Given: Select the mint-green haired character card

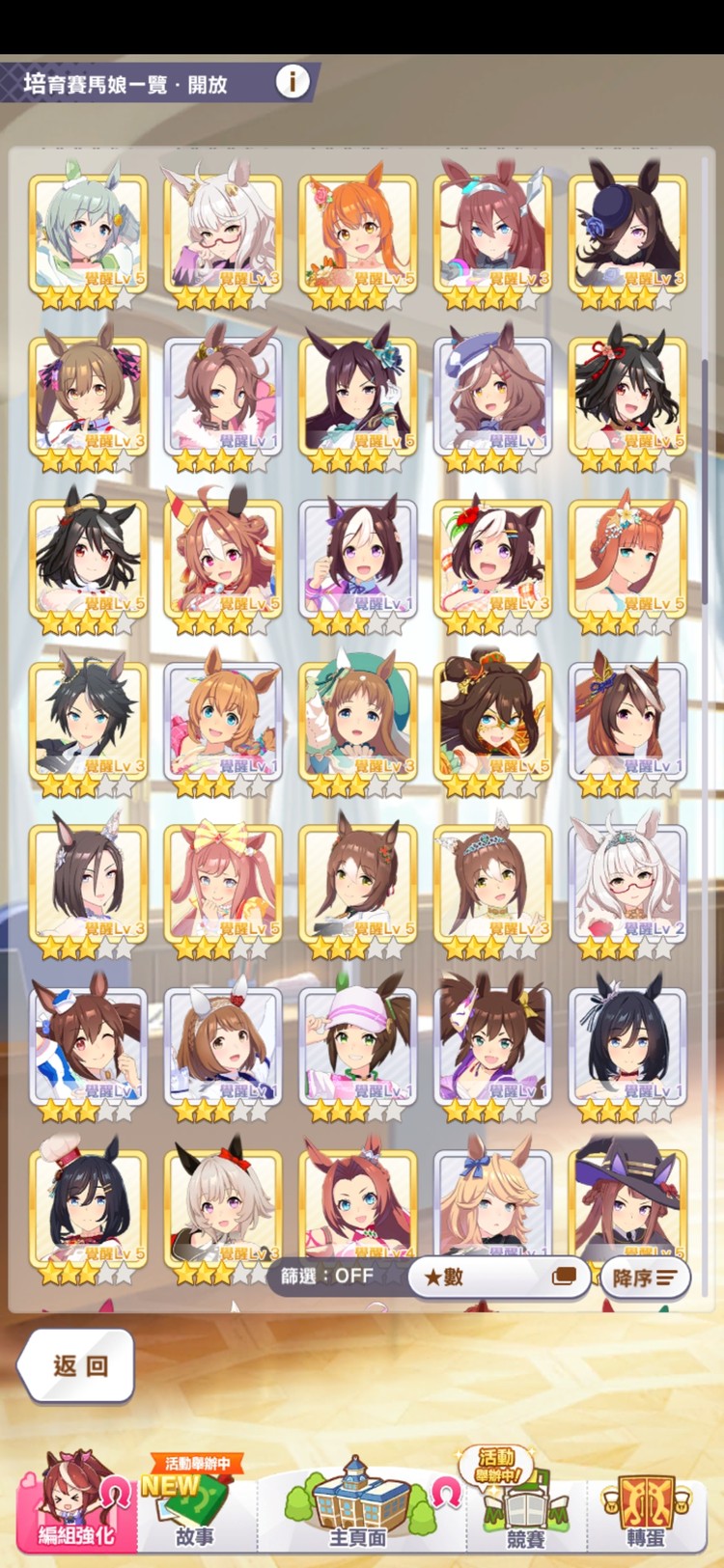Looking at the screenshot, I should 88,234.
